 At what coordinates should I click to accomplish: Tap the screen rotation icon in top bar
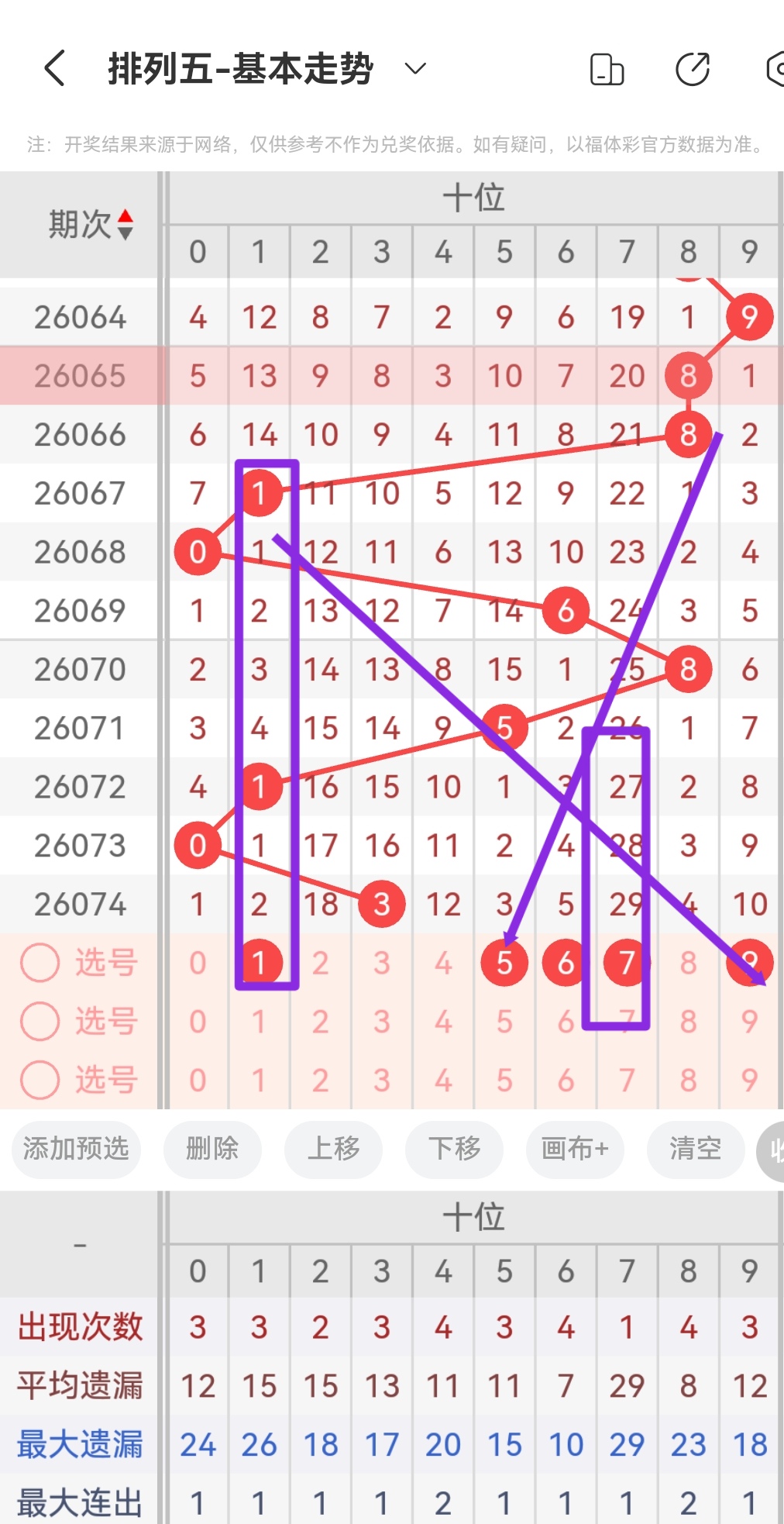pos(607,68)
